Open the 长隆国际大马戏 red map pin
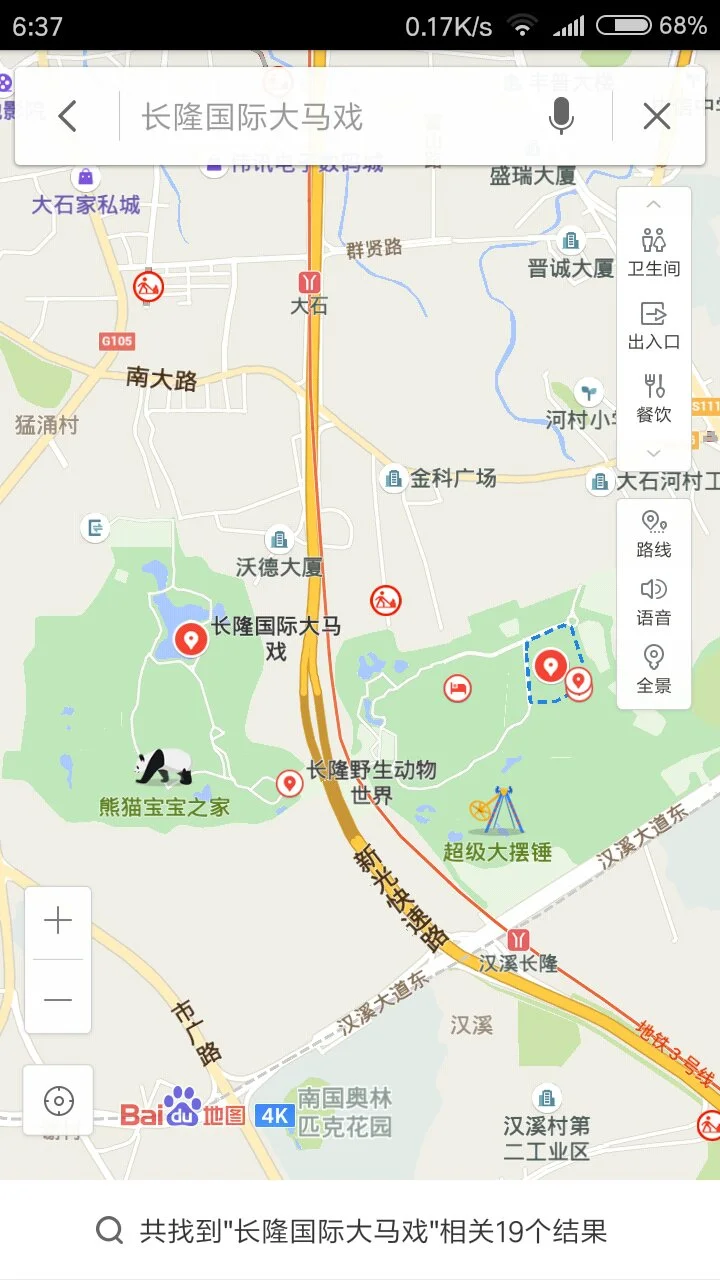The image size is (720, 1280). coord(190,637)
